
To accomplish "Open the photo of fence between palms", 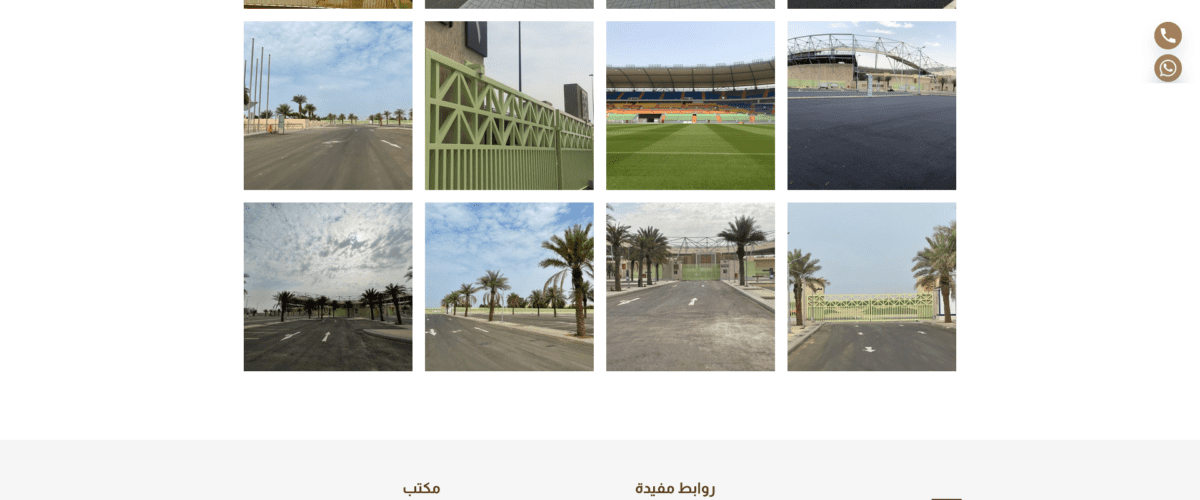I will 871,287.
